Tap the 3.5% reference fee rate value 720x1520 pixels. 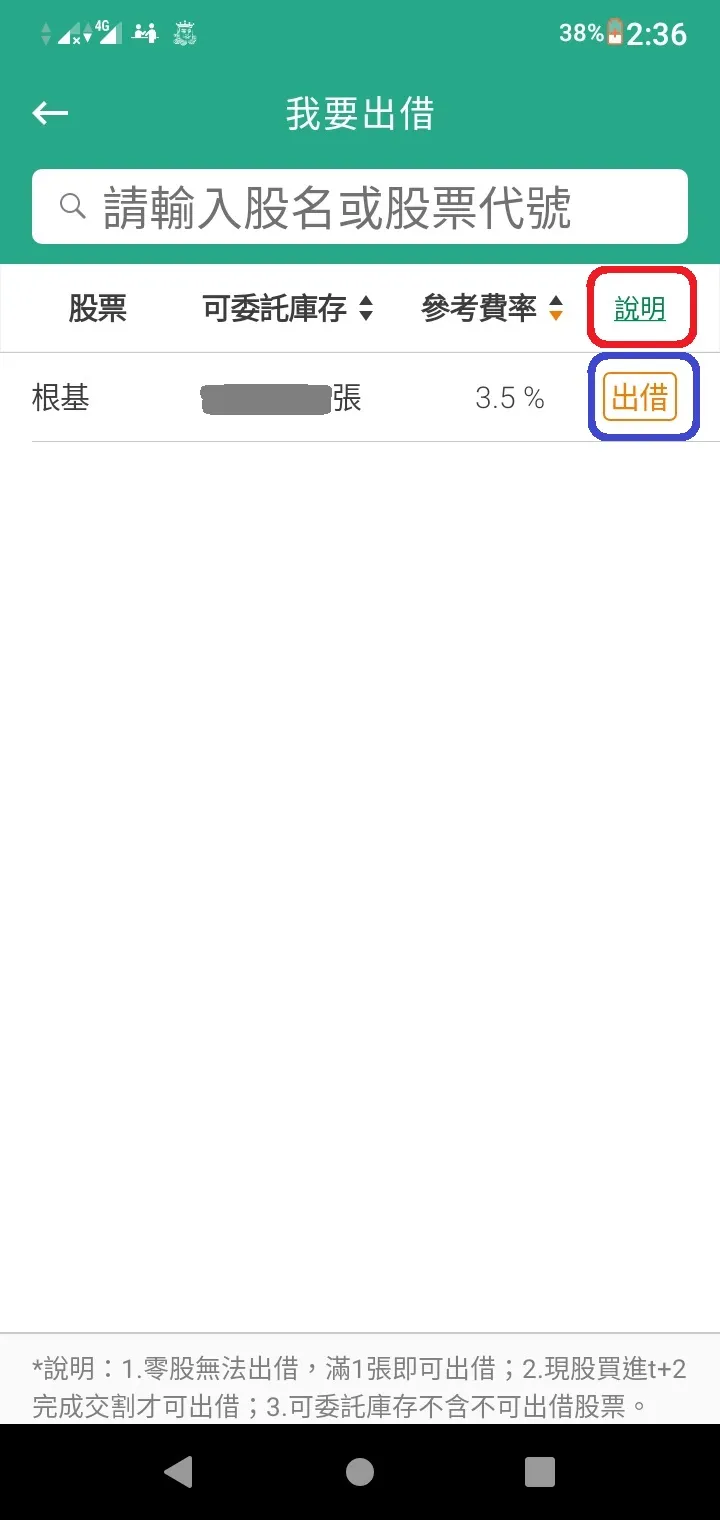tap(508, 397)
